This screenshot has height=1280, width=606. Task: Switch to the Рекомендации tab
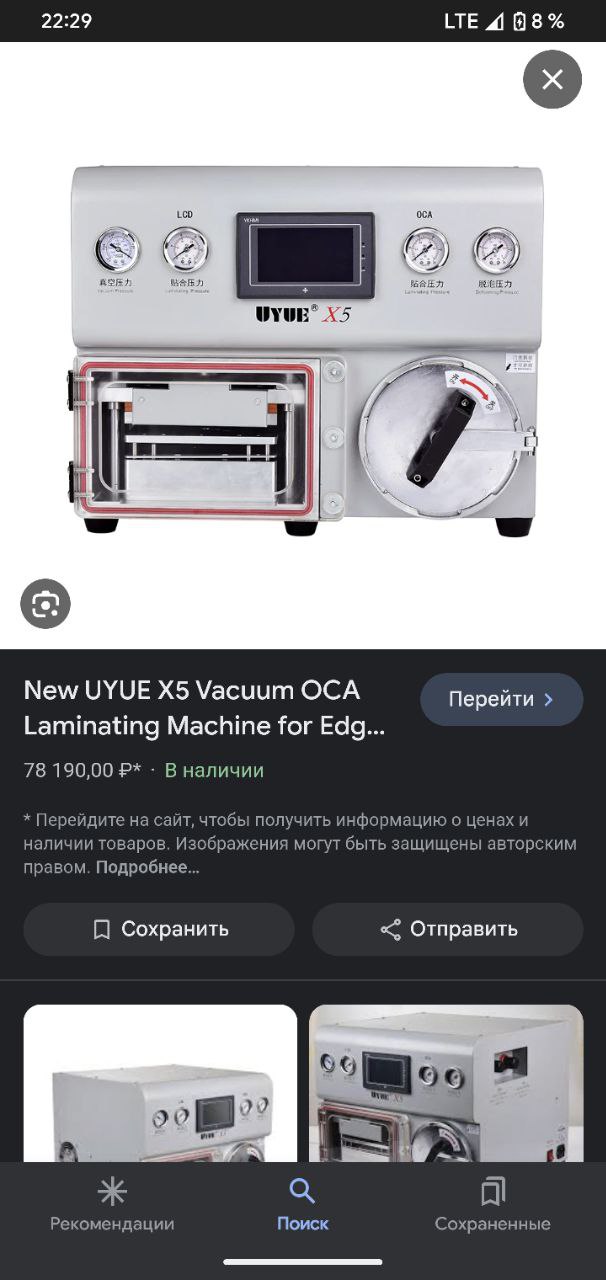112,1205
